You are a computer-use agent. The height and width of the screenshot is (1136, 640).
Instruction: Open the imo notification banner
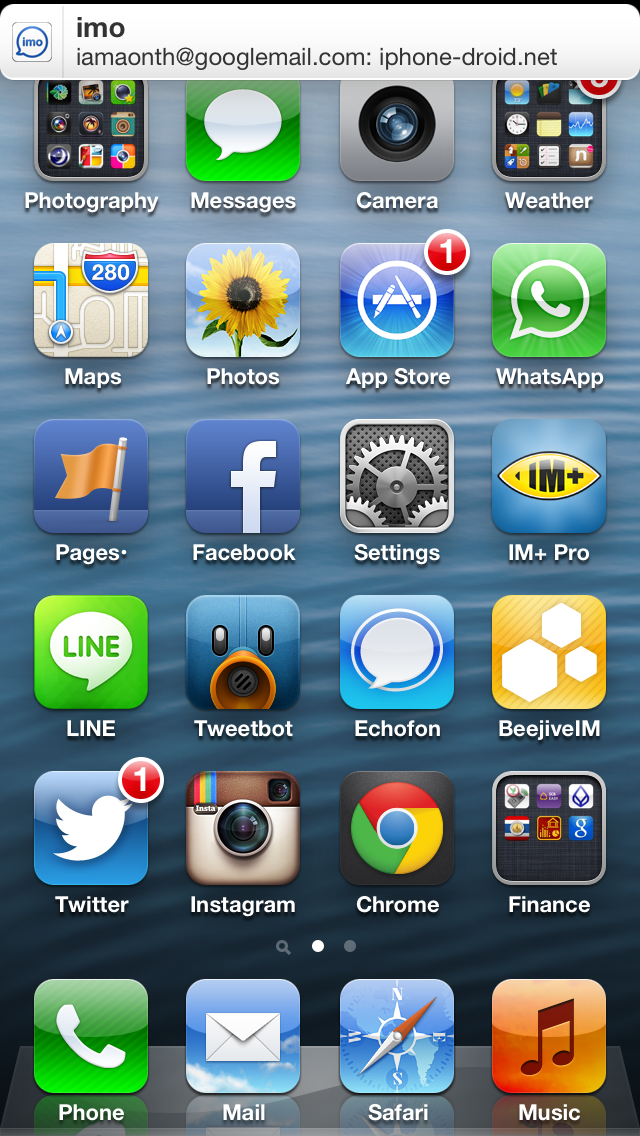click(320, 41)
